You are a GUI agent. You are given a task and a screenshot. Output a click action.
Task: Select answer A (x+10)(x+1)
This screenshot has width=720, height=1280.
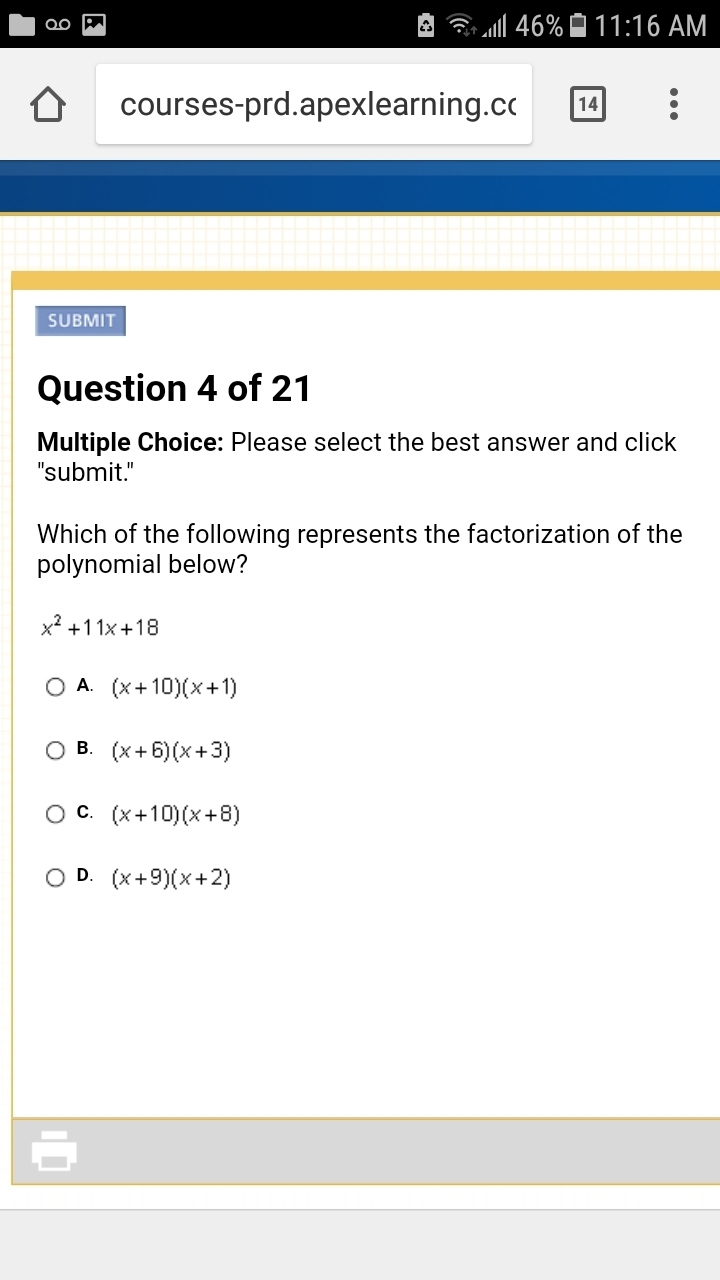click(x=55, y=687)
